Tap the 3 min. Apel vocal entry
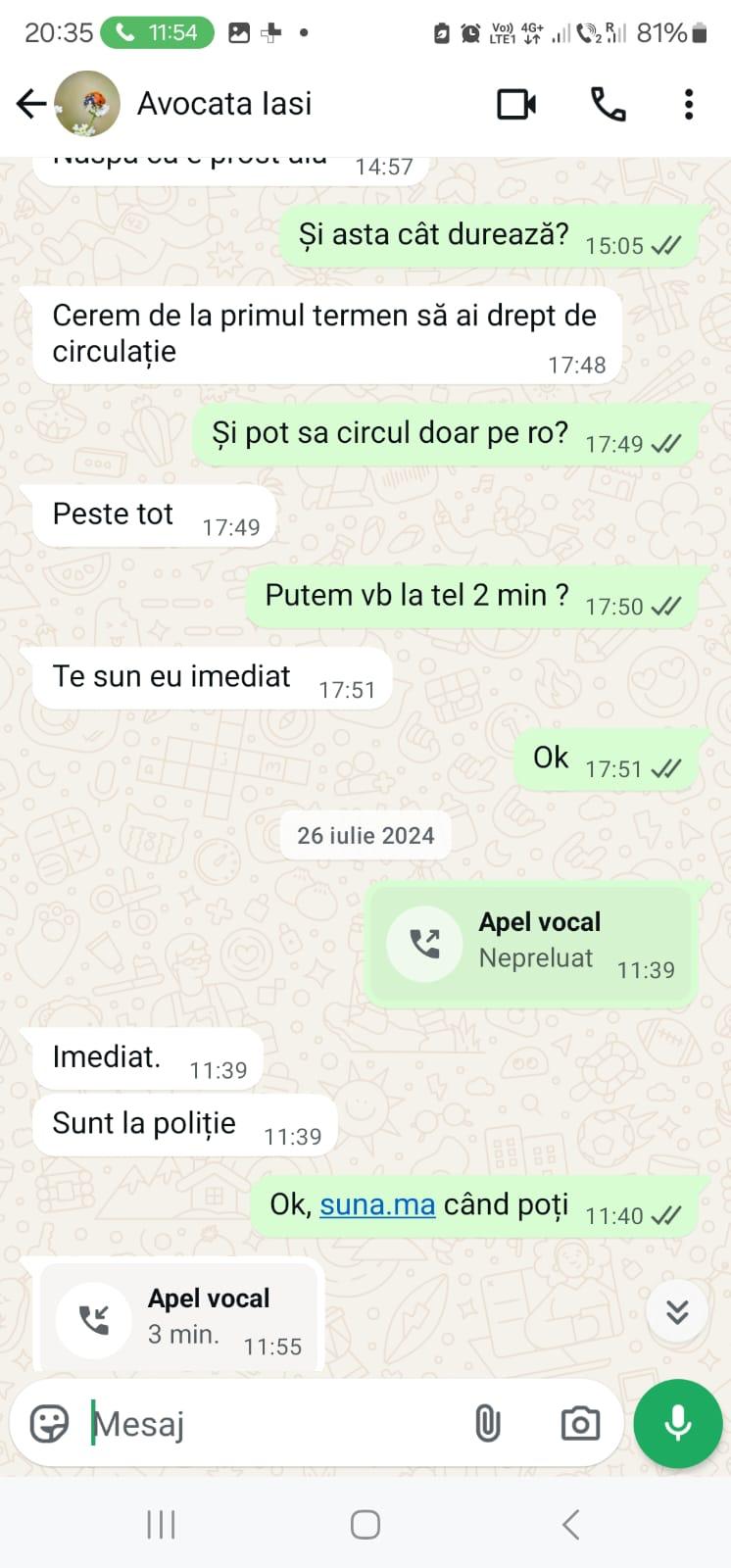The image size is (731, 1568). coord(176,1318)
